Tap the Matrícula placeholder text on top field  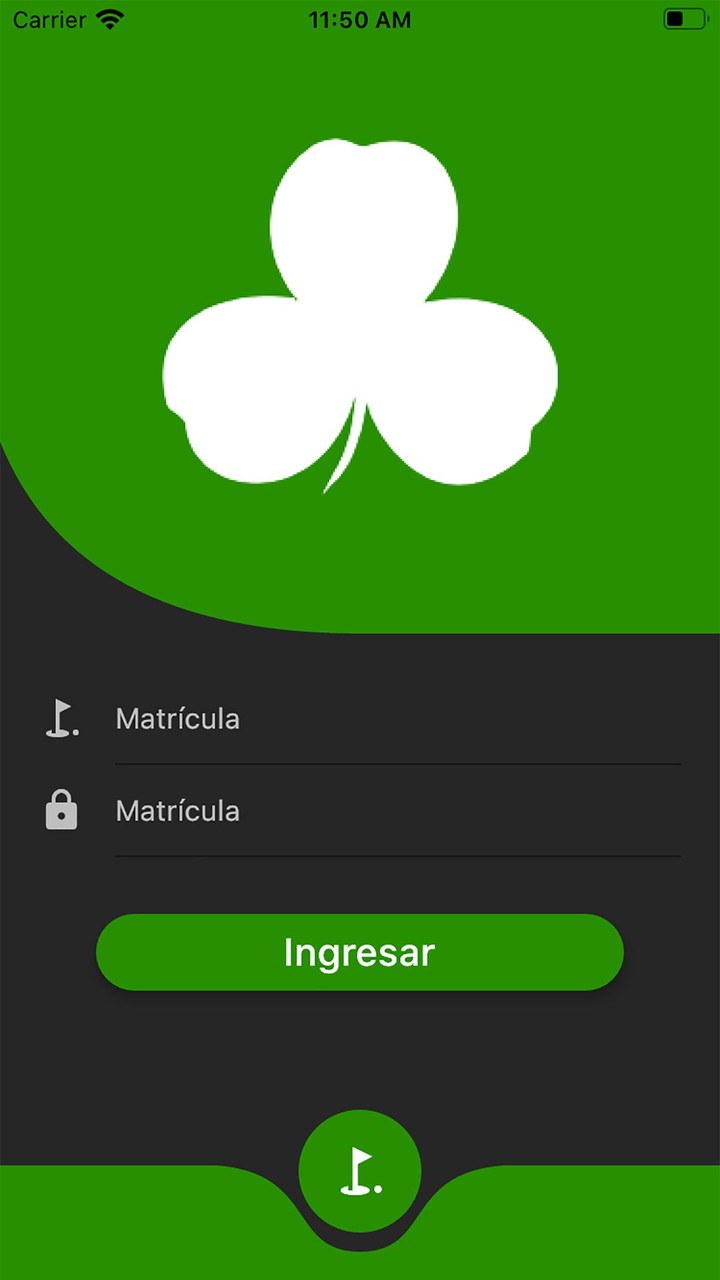(177, 718)
